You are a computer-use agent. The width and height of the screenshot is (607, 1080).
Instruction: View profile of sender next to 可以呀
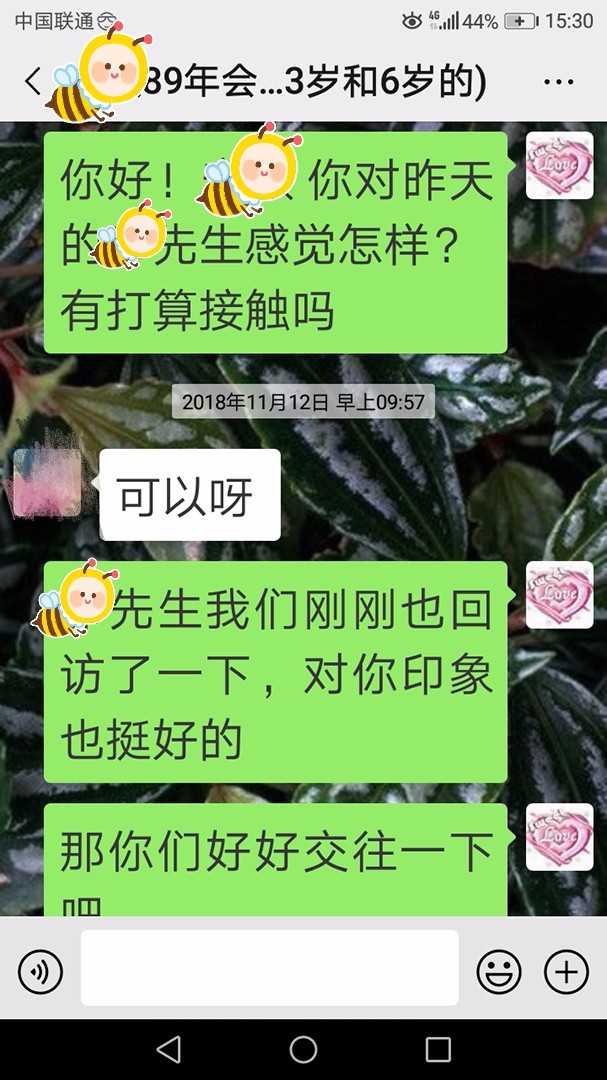[47, 484]
